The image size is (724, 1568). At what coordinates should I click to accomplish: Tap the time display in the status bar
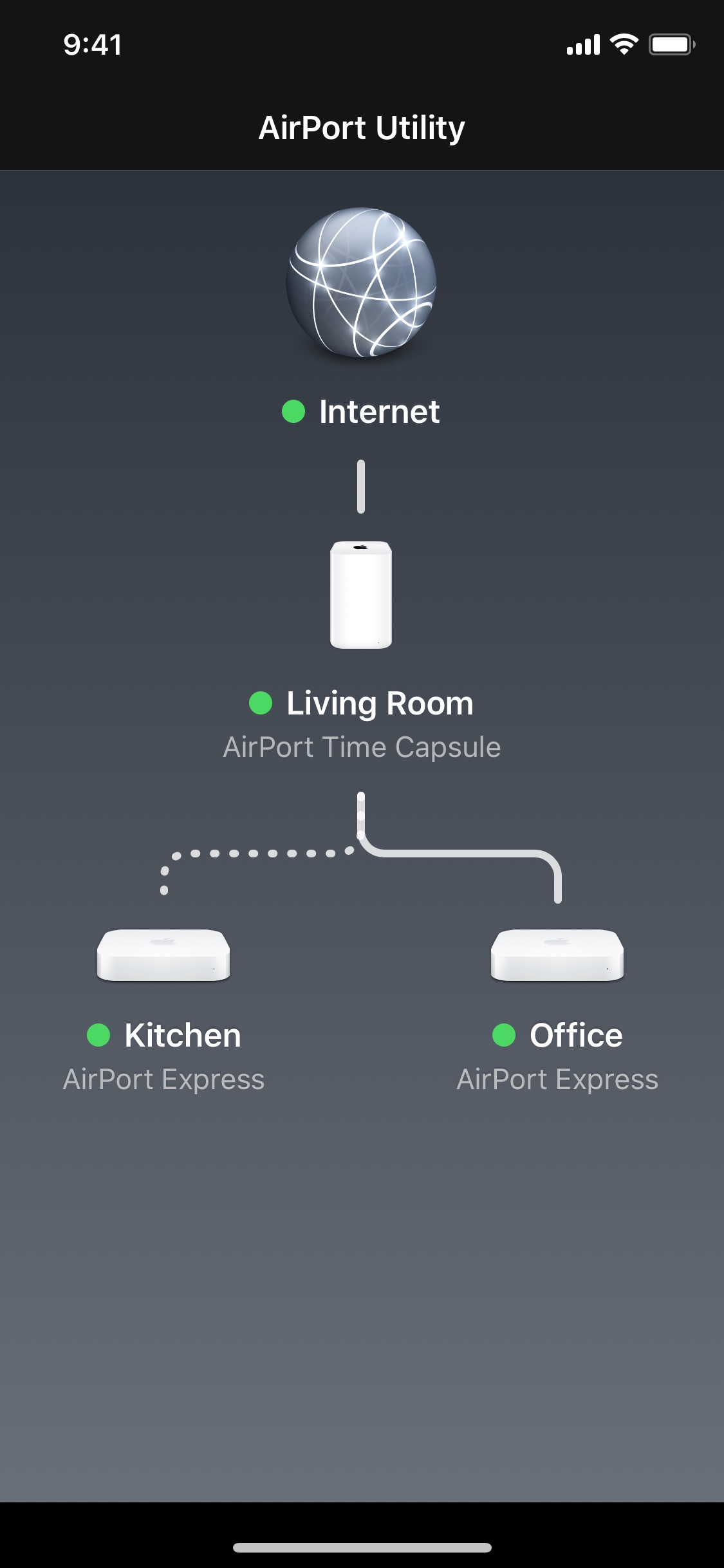tap(92, 44)
